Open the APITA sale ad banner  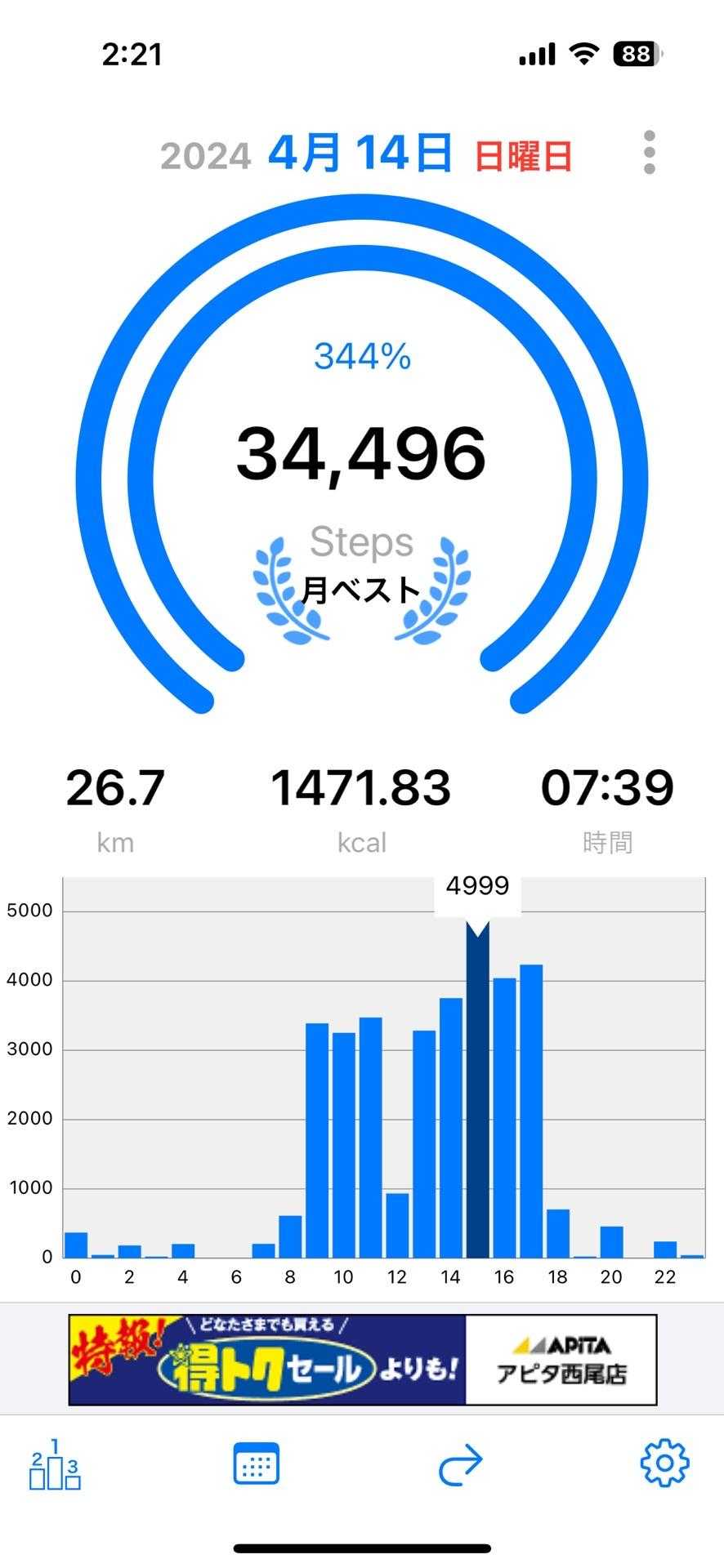362,1360
